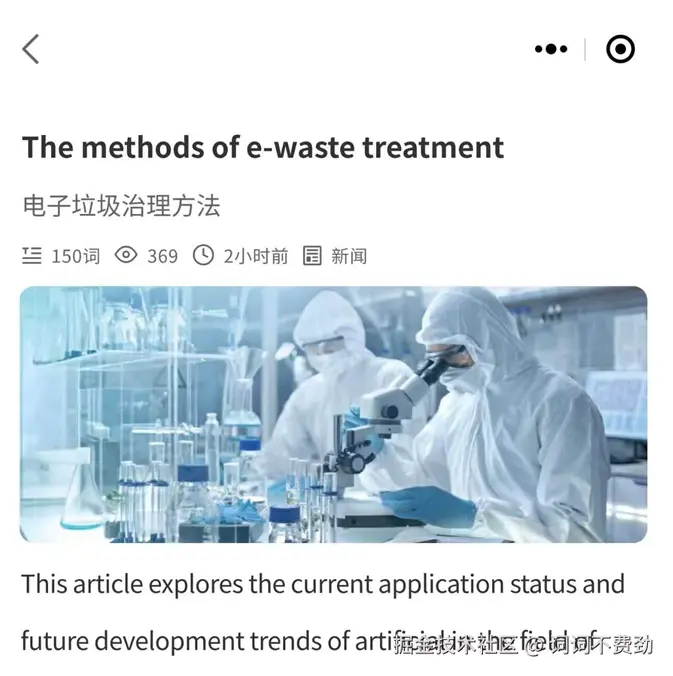Viewport: 673px width, 676px height.
Task: Go back using the top-left arrow
Action: click(x=31, y=49)
